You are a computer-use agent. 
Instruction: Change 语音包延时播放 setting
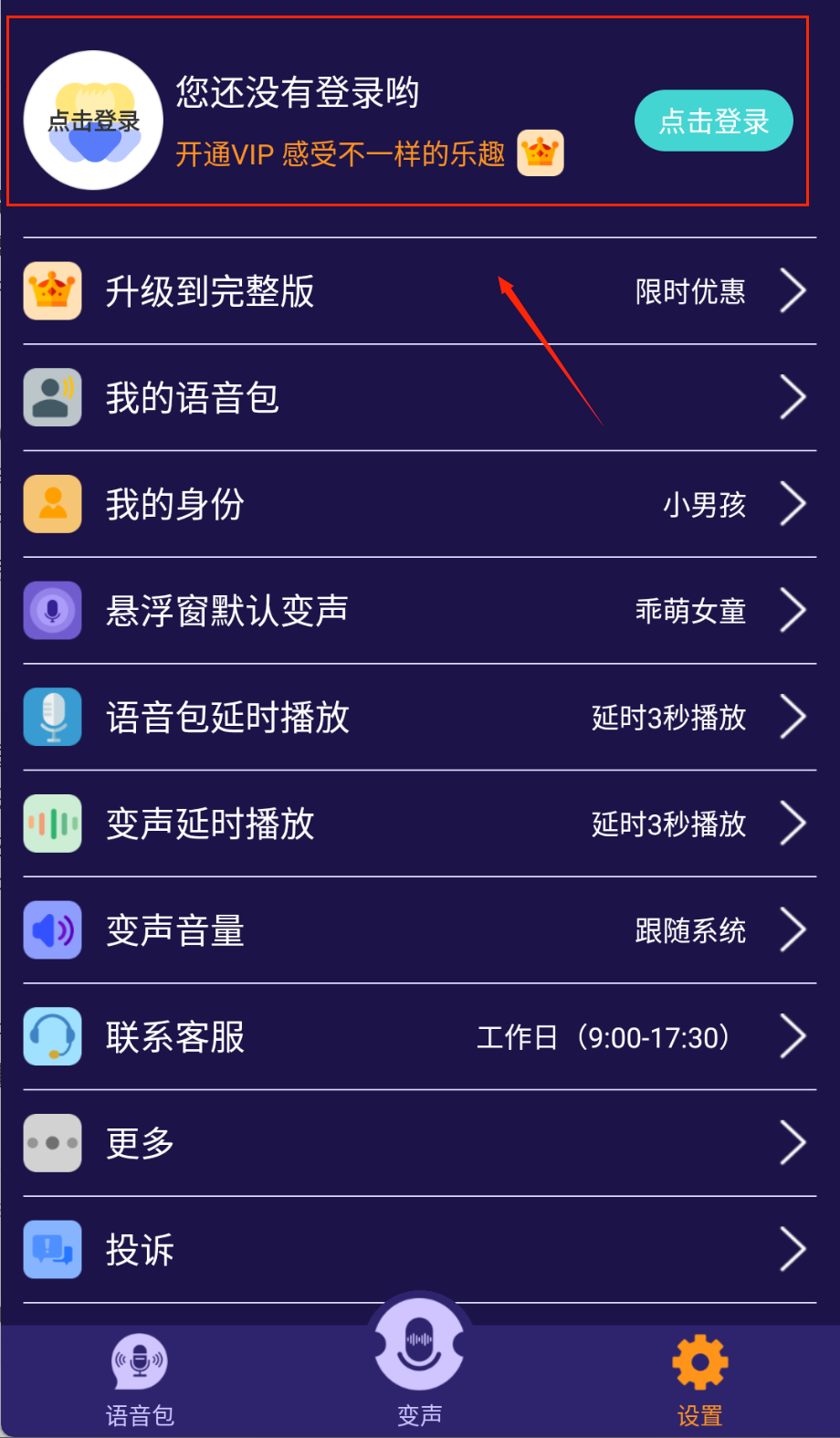(x=419, y=718)
